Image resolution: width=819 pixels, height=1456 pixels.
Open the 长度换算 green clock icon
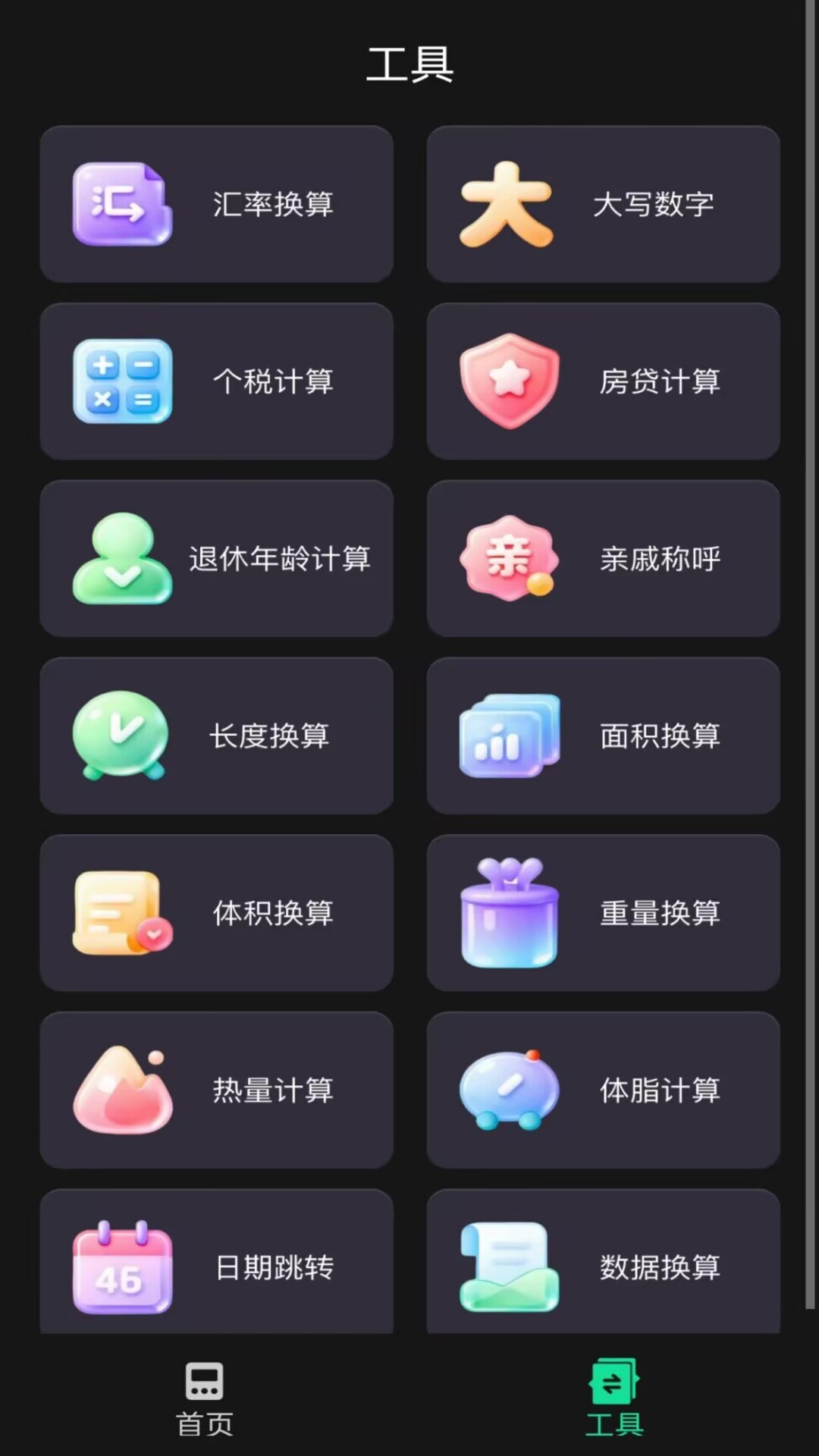[x=121, y=736]
